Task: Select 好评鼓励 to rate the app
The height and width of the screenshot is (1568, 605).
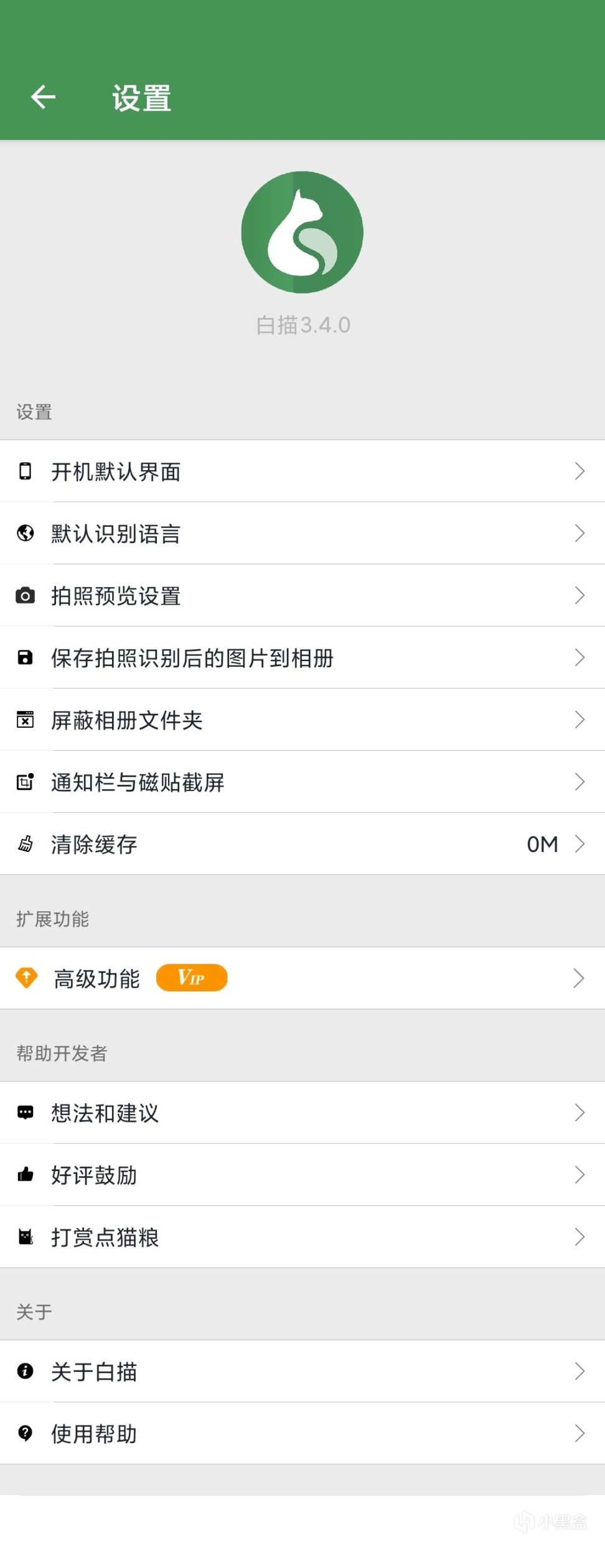Action: coord(302,1175)
